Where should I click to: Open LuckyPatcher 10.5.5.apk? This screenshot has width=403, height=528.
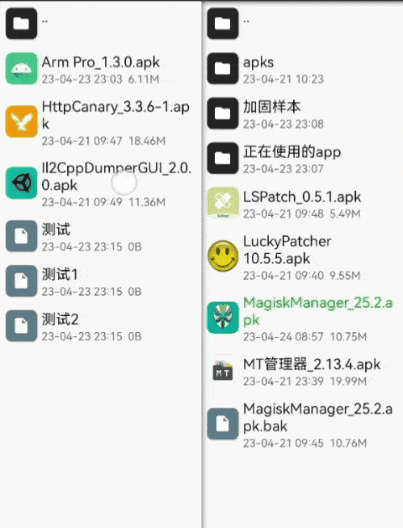pyautogui.click(x=303, y=257)
